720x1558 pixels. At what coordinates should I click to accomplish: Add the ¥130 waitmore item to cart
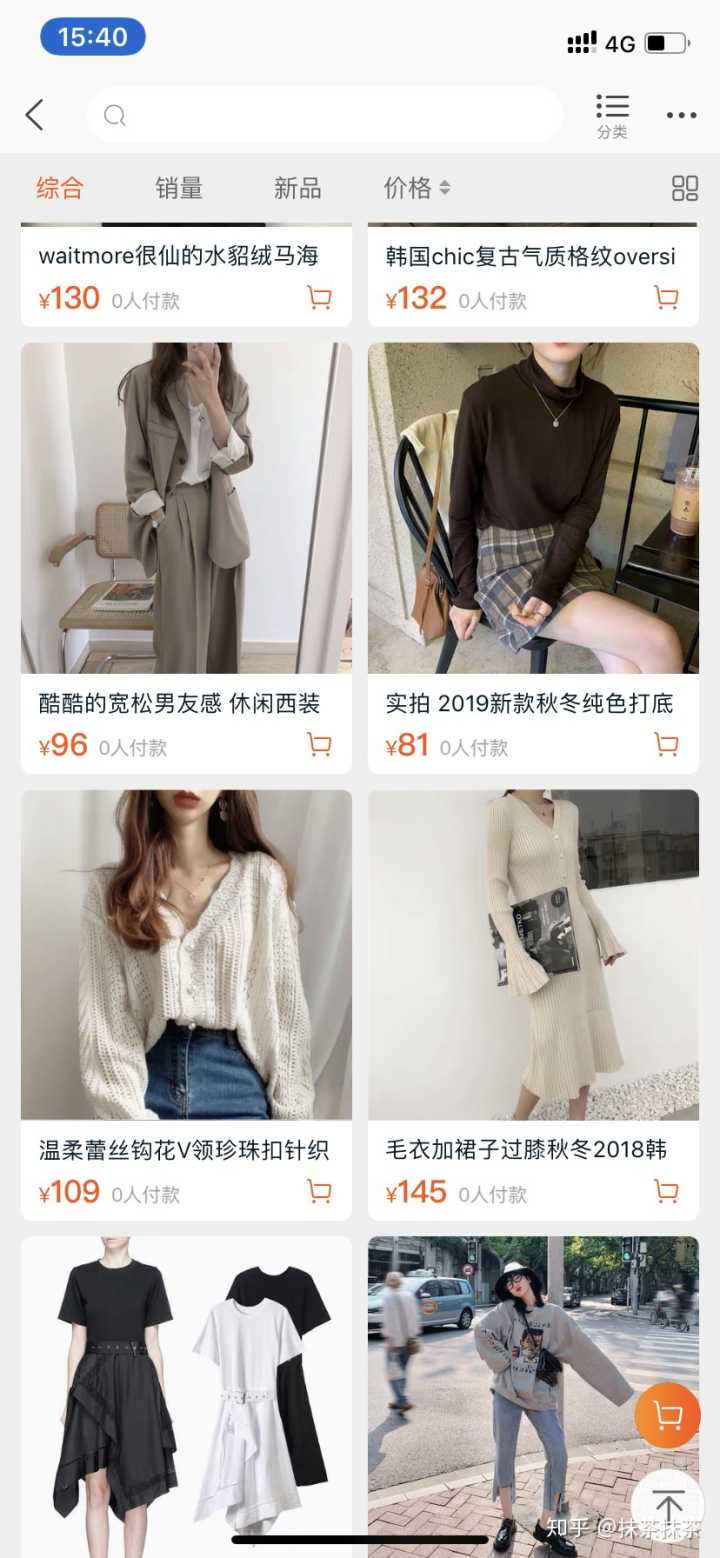(319, 298)
